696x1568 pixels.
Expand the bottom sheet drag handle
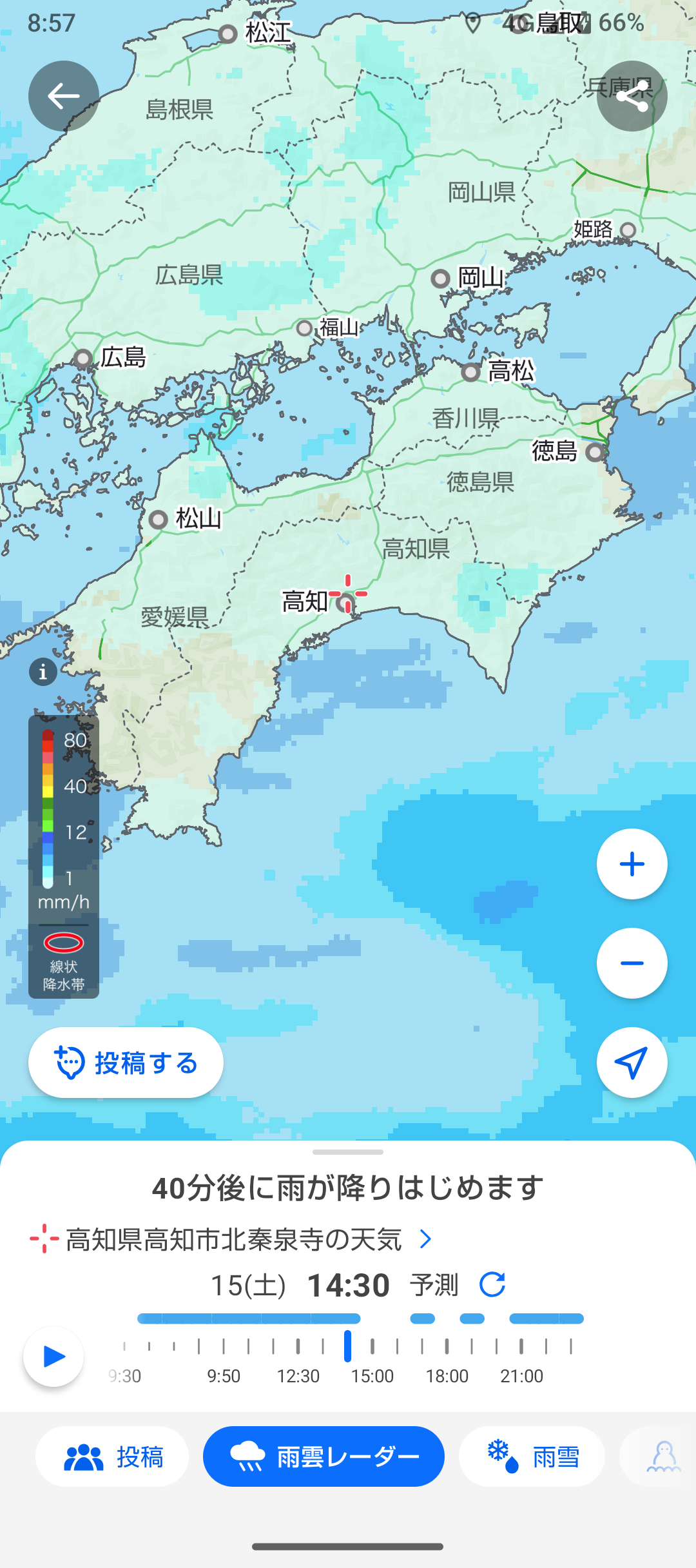[x=348, y=1152]
